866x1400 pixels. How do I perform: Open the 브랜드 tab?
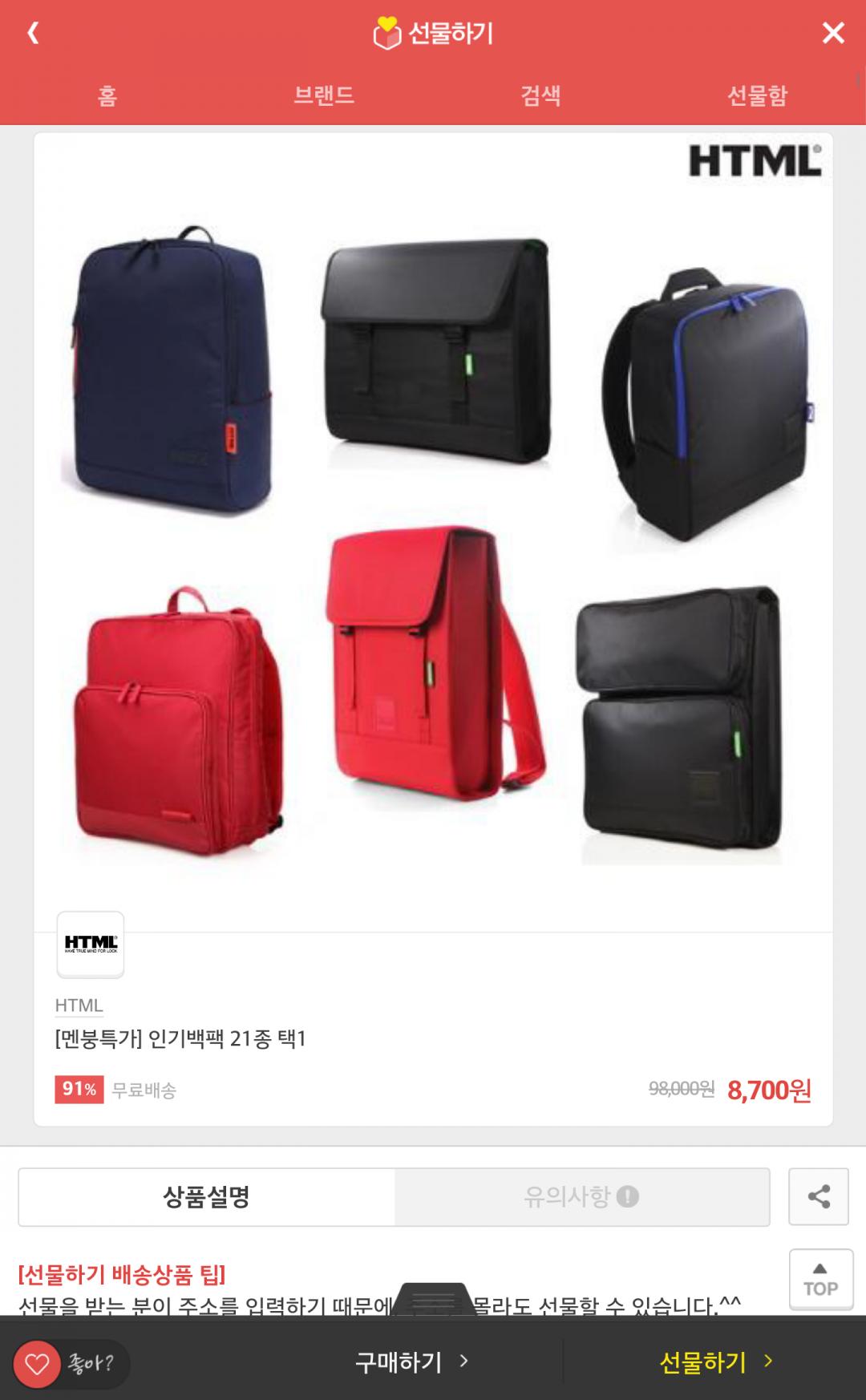(324, 95)
